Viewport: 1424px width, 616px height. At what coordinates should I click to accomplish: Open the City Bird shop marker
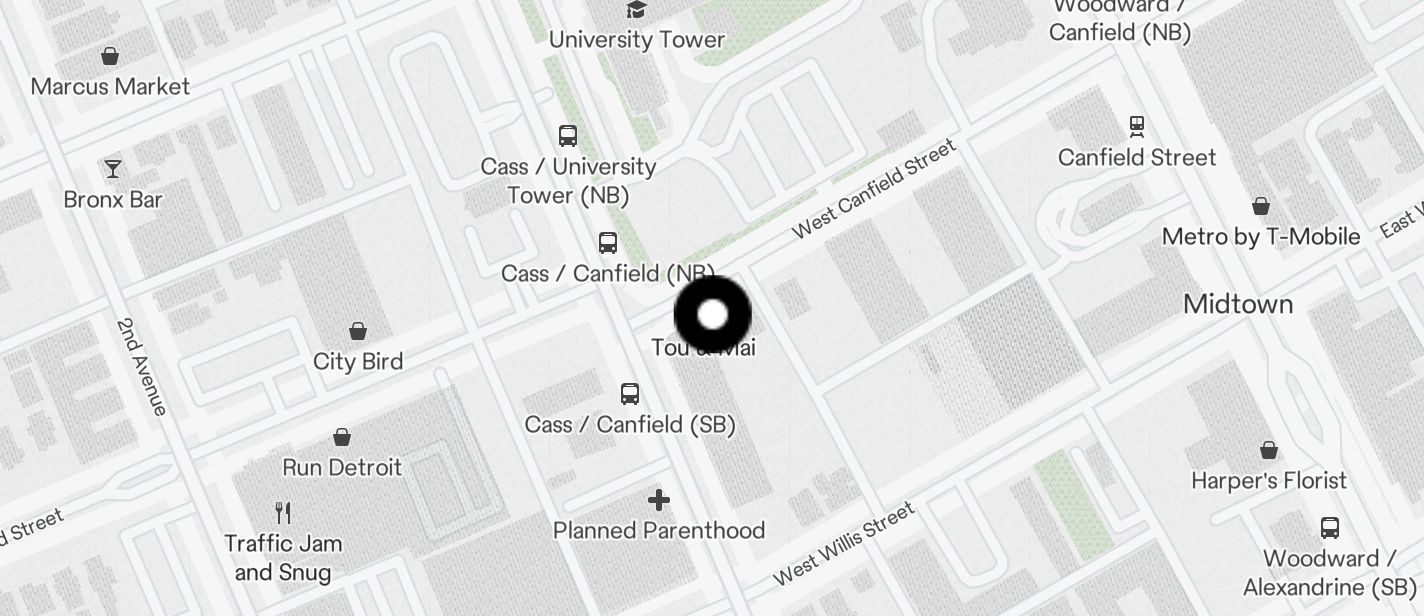click(x=358, y=331)
